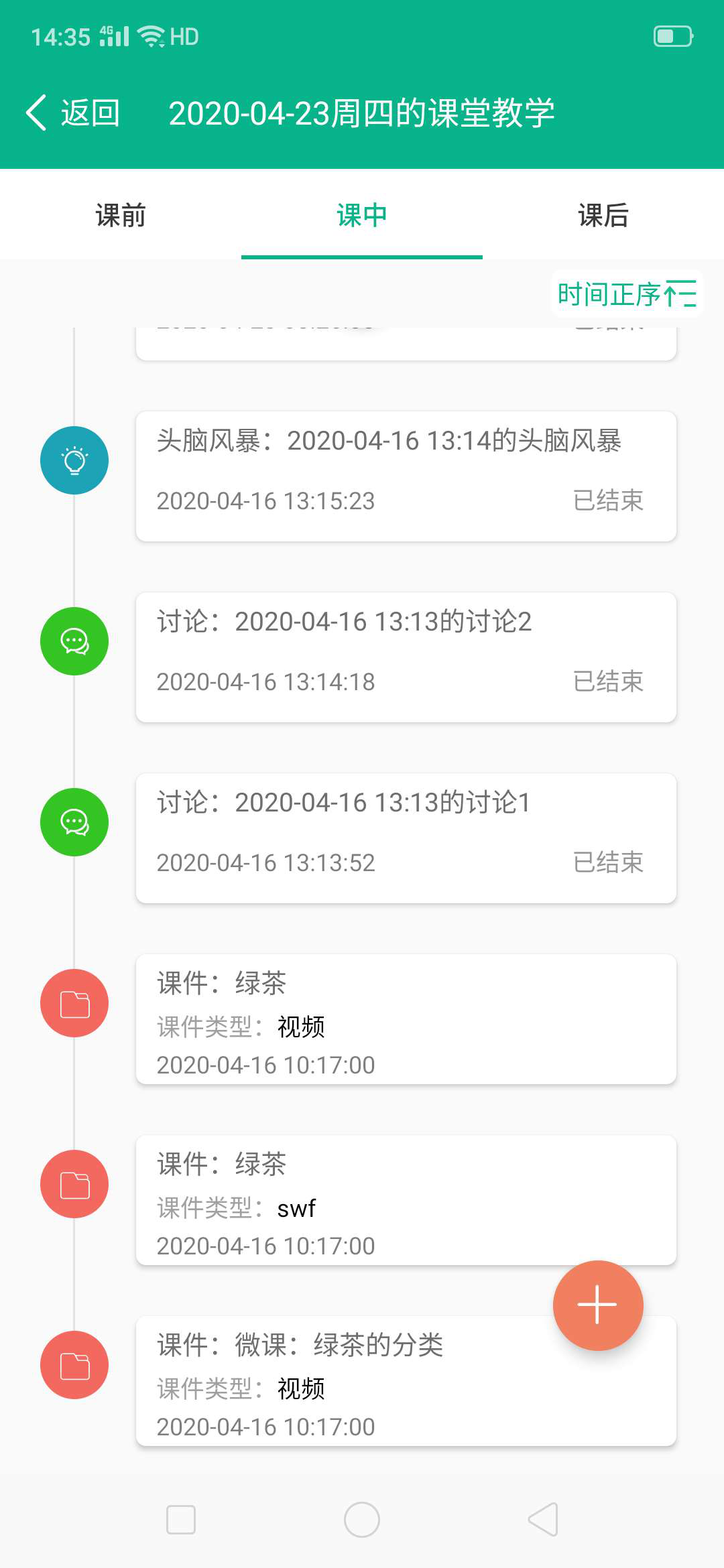Toggle the 时间正序 sort order

coord(627,294)
